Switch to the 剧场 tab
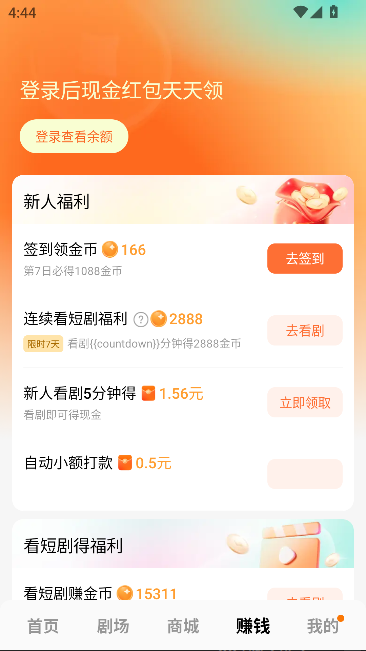The height and width of the screenshot is (651, 366). (113, 626)
